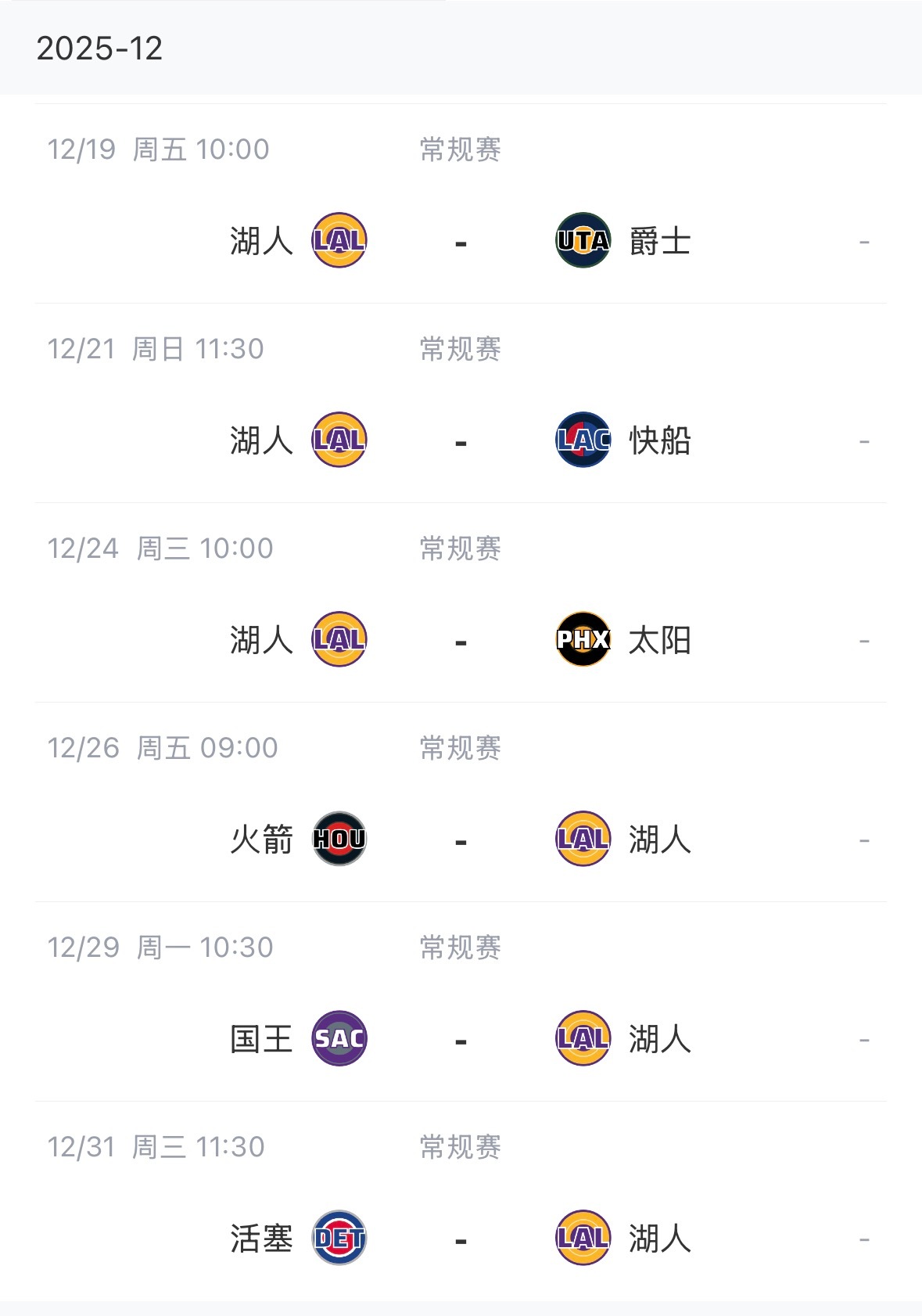
Task: Click the 太阳 matchup separator dash
Action: coord(461,641)
